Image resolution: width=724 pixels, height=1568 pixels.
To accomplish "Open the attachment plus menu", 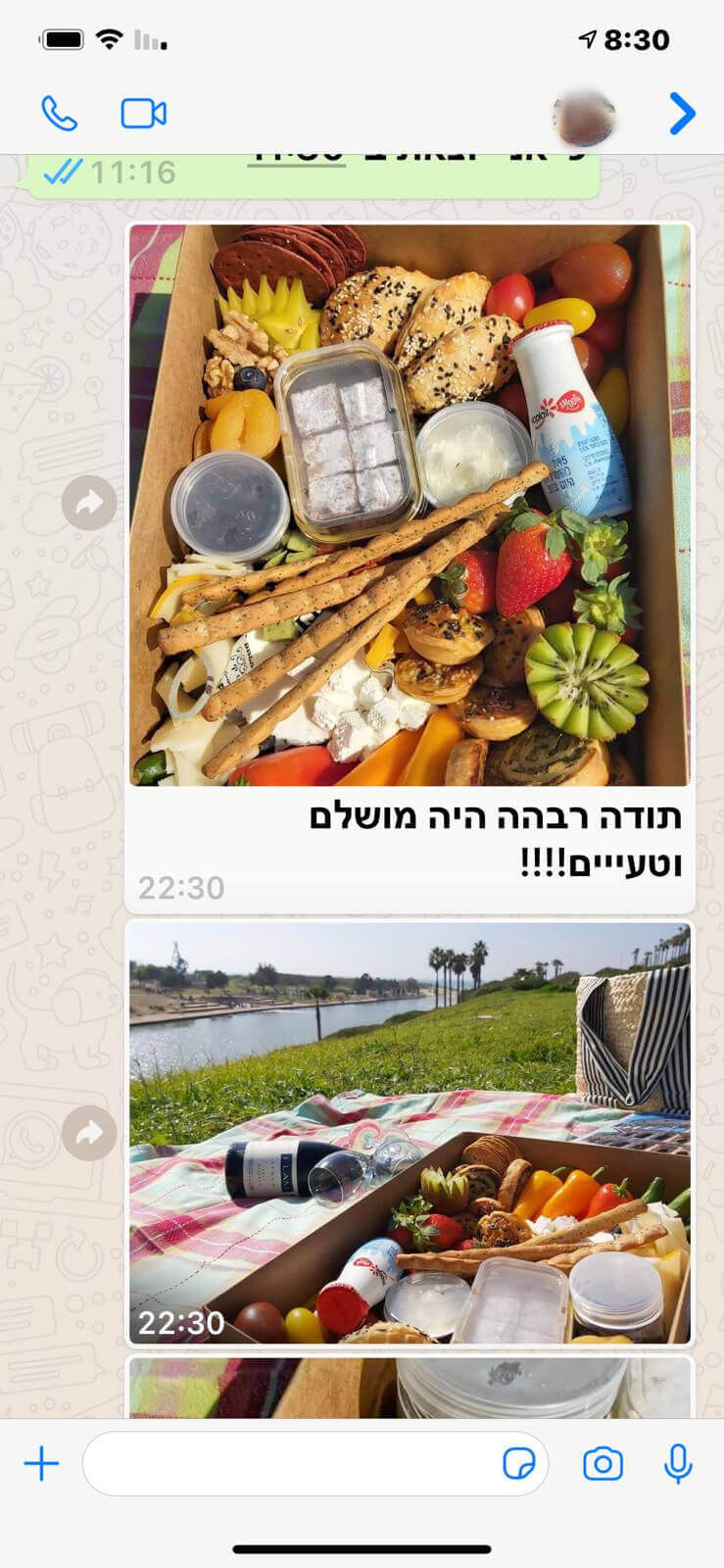I will (41, 1464).
